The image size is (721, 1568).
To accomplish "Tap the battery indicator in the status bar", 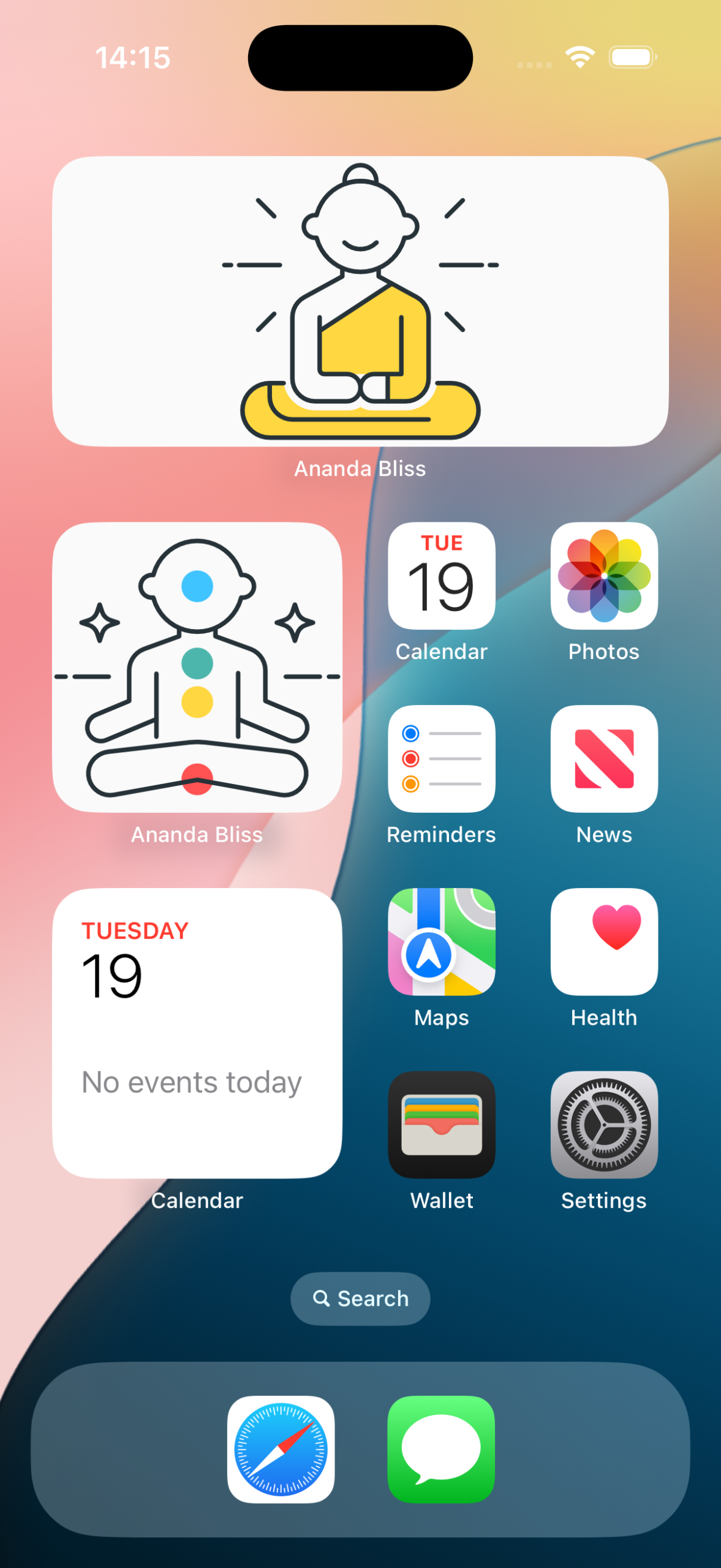I will point(632,57).
